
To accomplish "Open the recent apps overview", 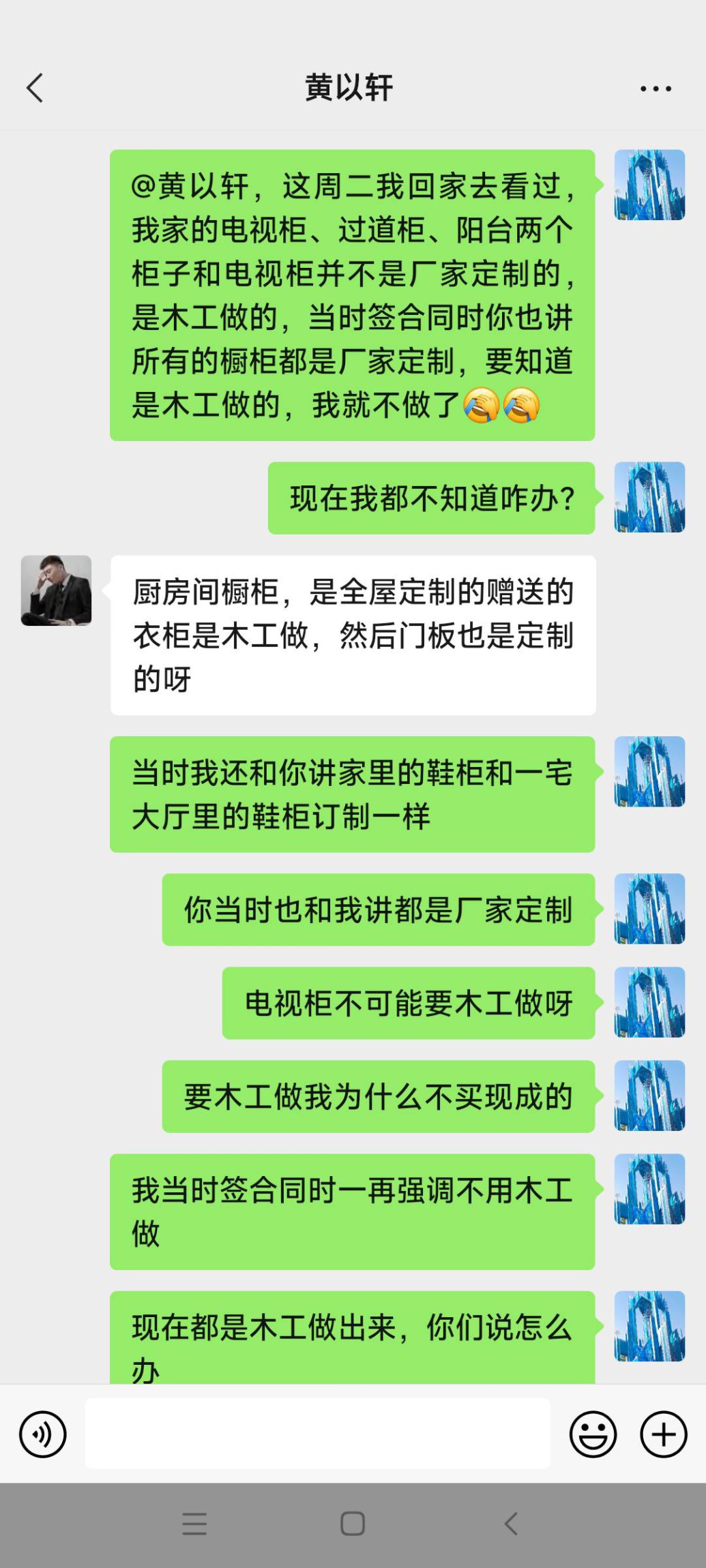I will coord(194,1523).
